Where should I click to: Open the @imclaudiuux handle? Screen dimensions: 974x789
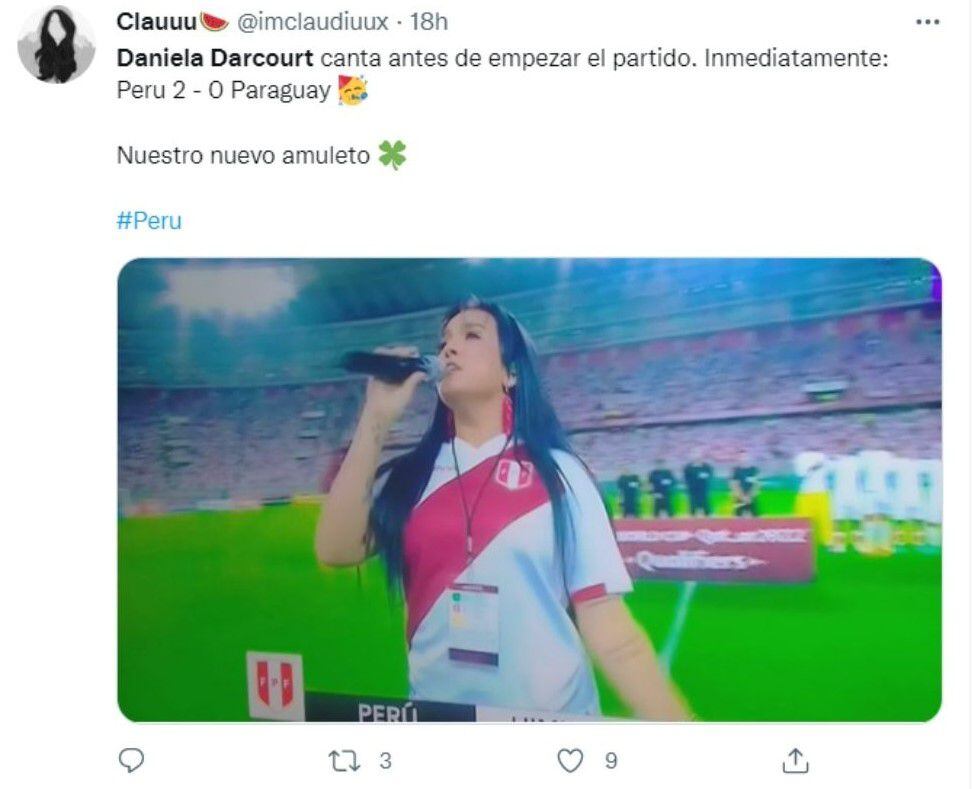coord(312,21)
